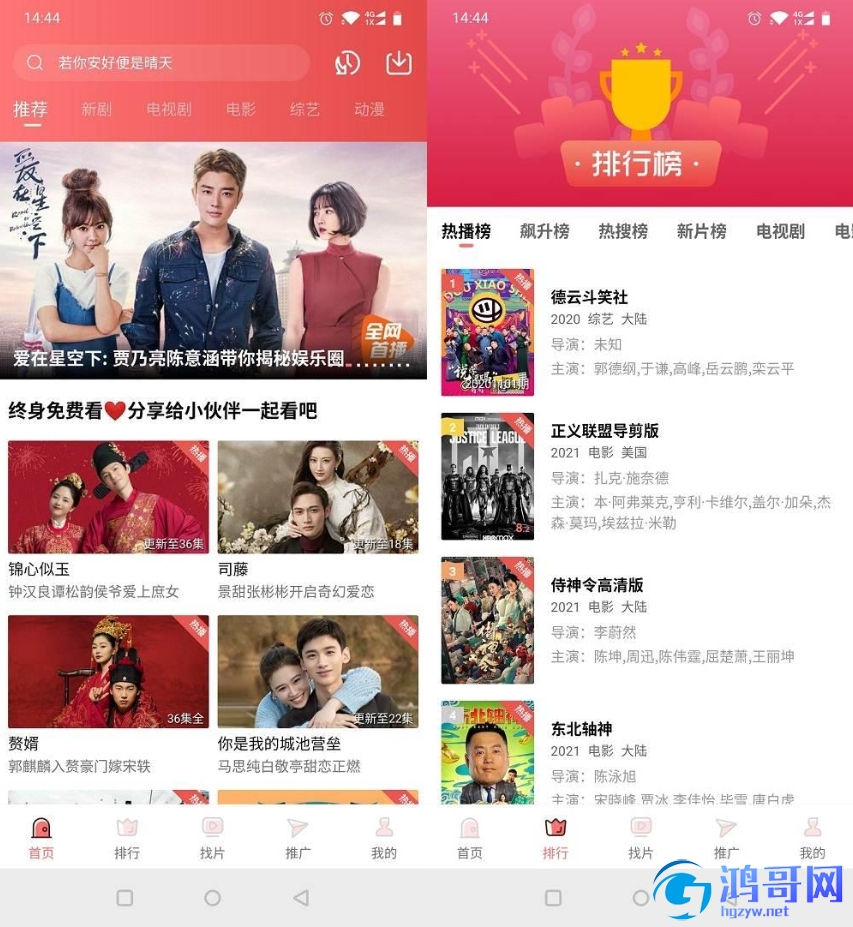Open the search box with 若你安好便是晴天
Viewport: 853px width, 927px height.
tap(160, 63)
